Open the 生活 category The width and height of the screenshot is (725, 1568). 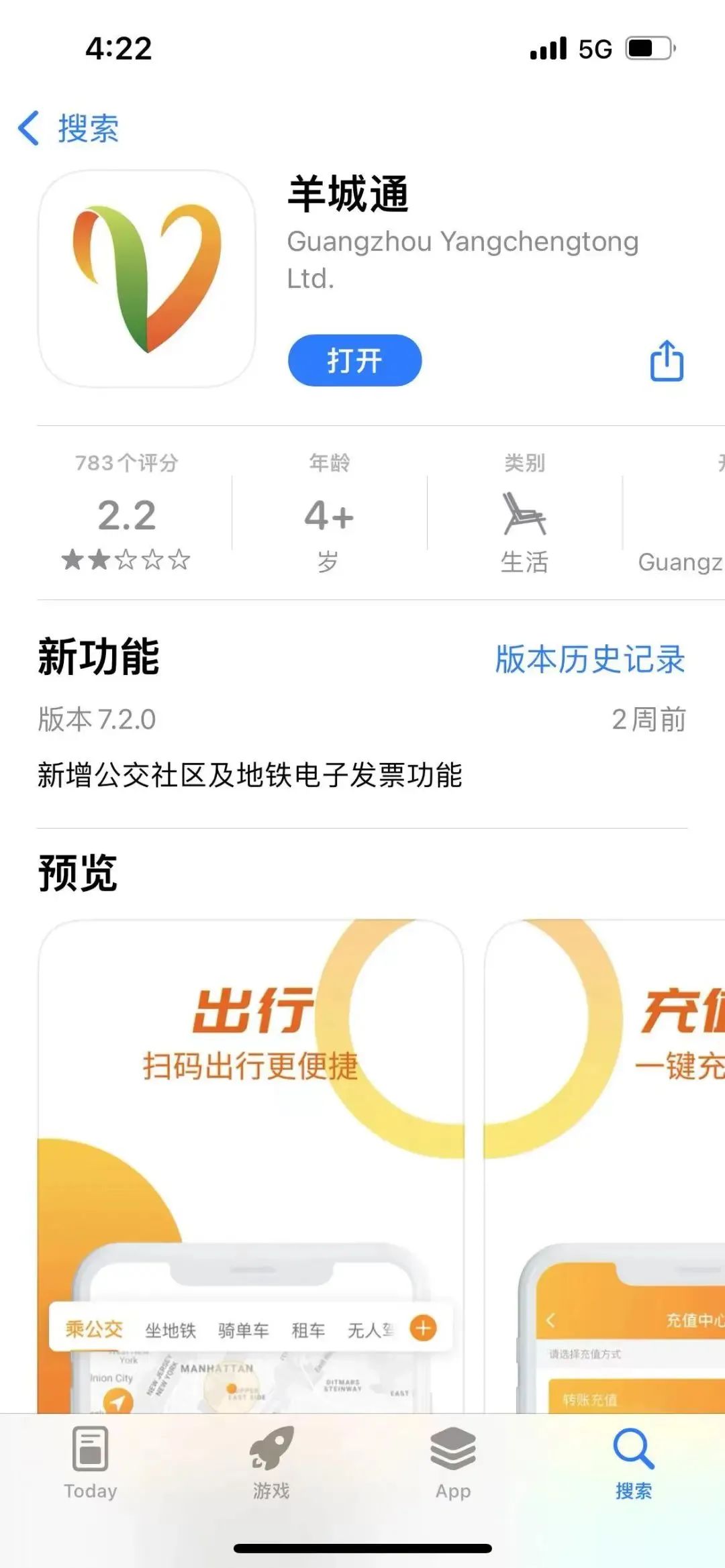524,530
